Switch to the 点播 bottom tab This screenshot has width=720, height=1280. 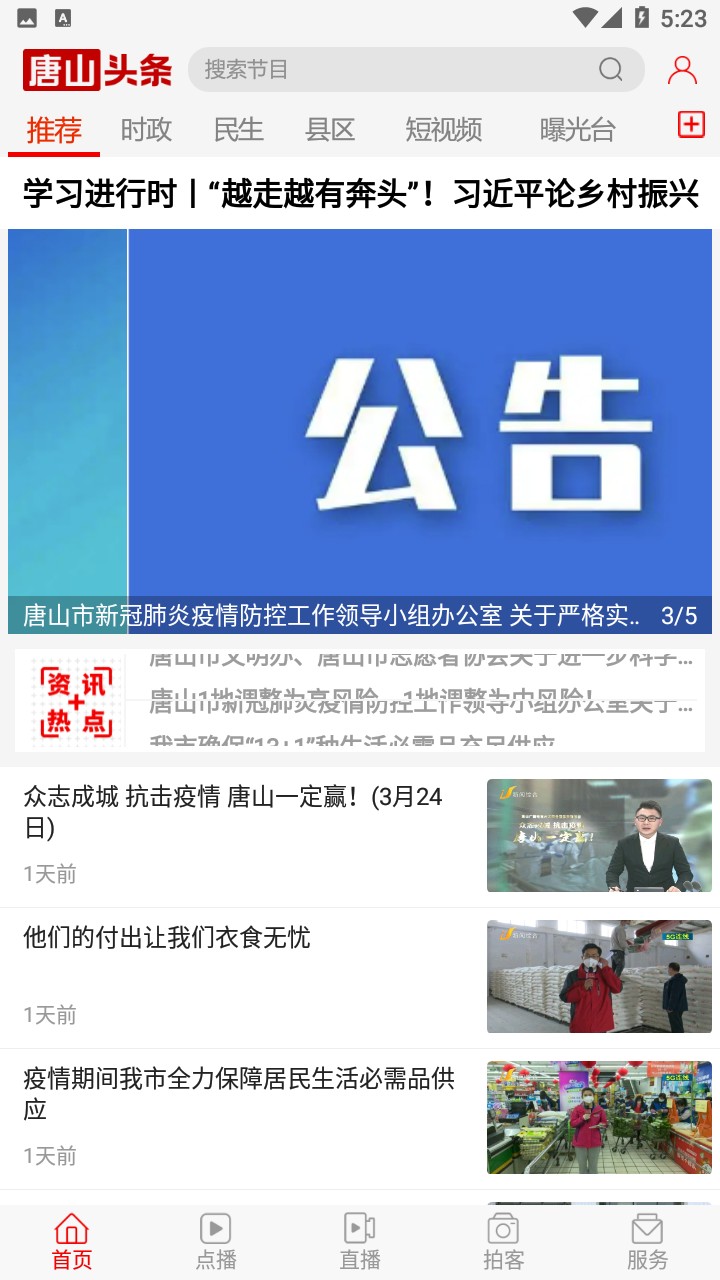[215, 1242]
